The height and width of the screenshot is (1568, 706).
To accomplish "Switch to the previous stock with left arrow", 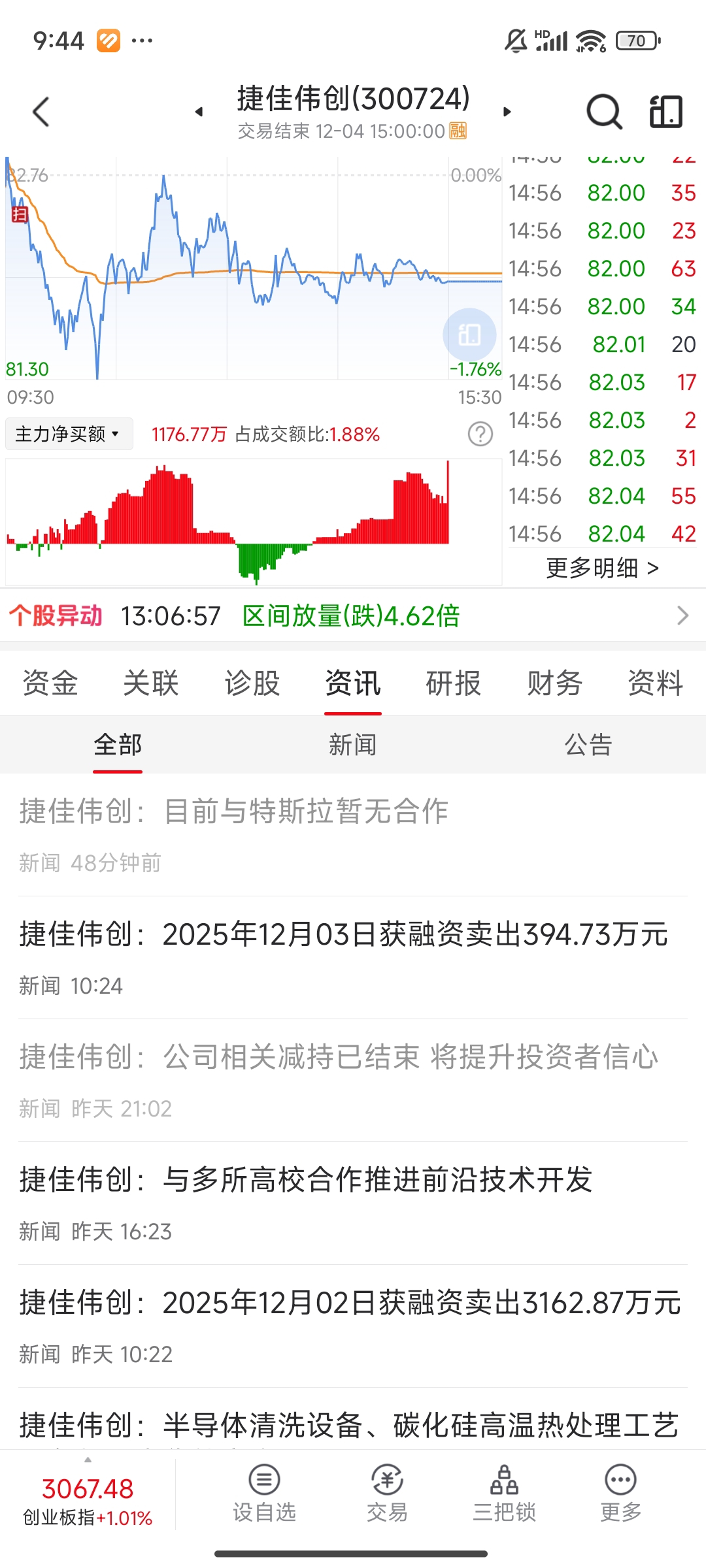I will pyautogui.click(x=199, y=112).
